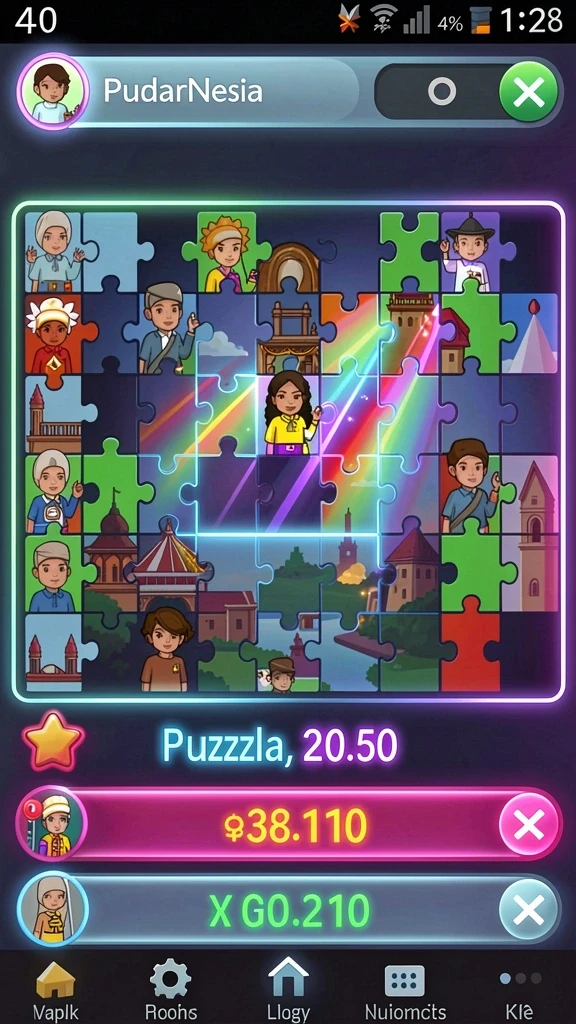Screen dimensions: 576x1024
Task: Tap the circle button in the top bar
Action: click(x=442, y=92)
